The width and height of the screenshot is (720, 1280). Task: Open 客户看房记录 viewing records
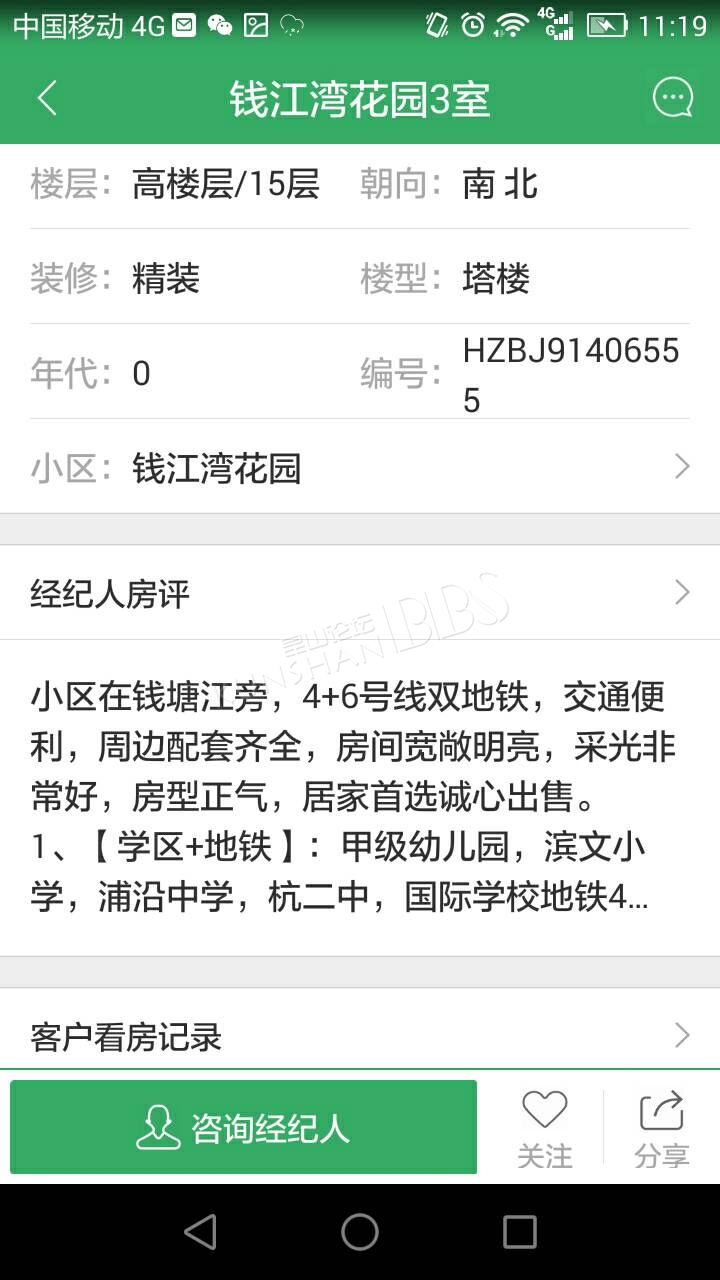pos(360,1035)
